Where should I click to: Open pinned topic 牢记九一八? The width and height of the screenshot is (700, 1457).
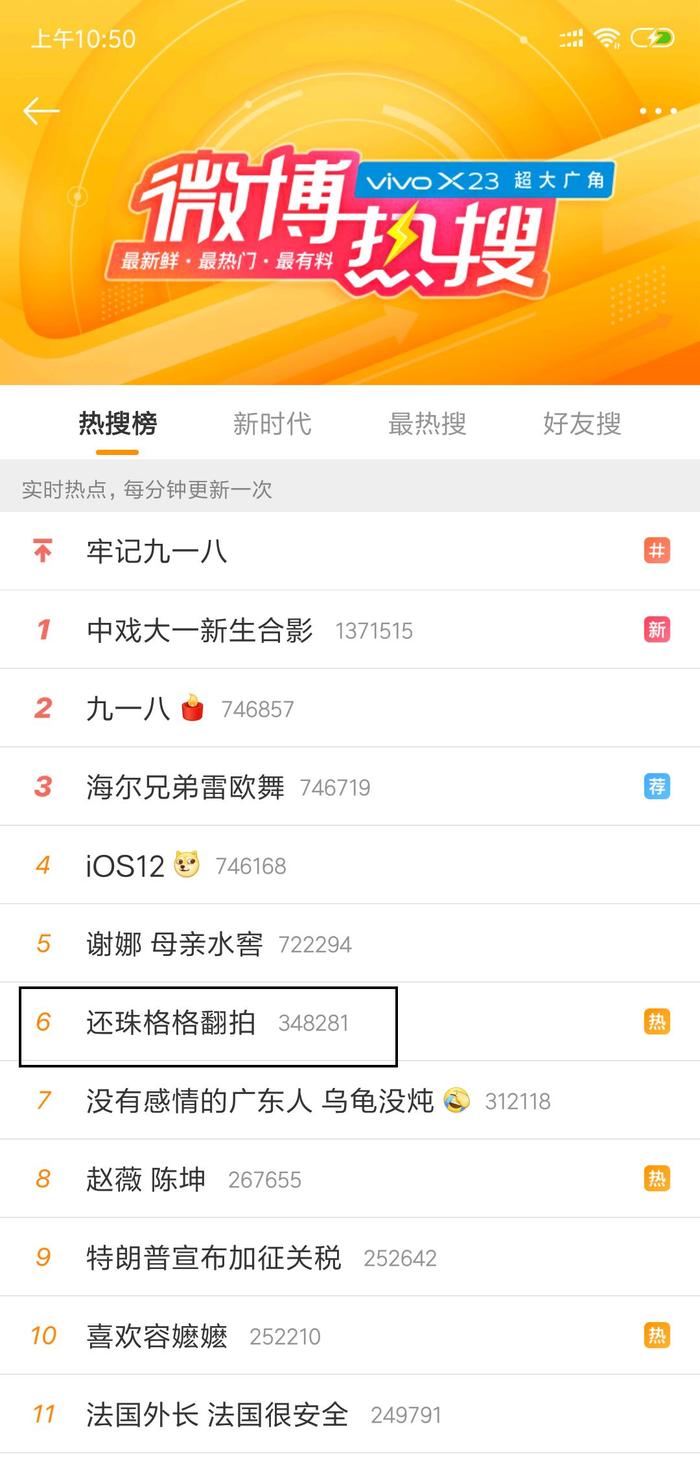pos(350,551)
